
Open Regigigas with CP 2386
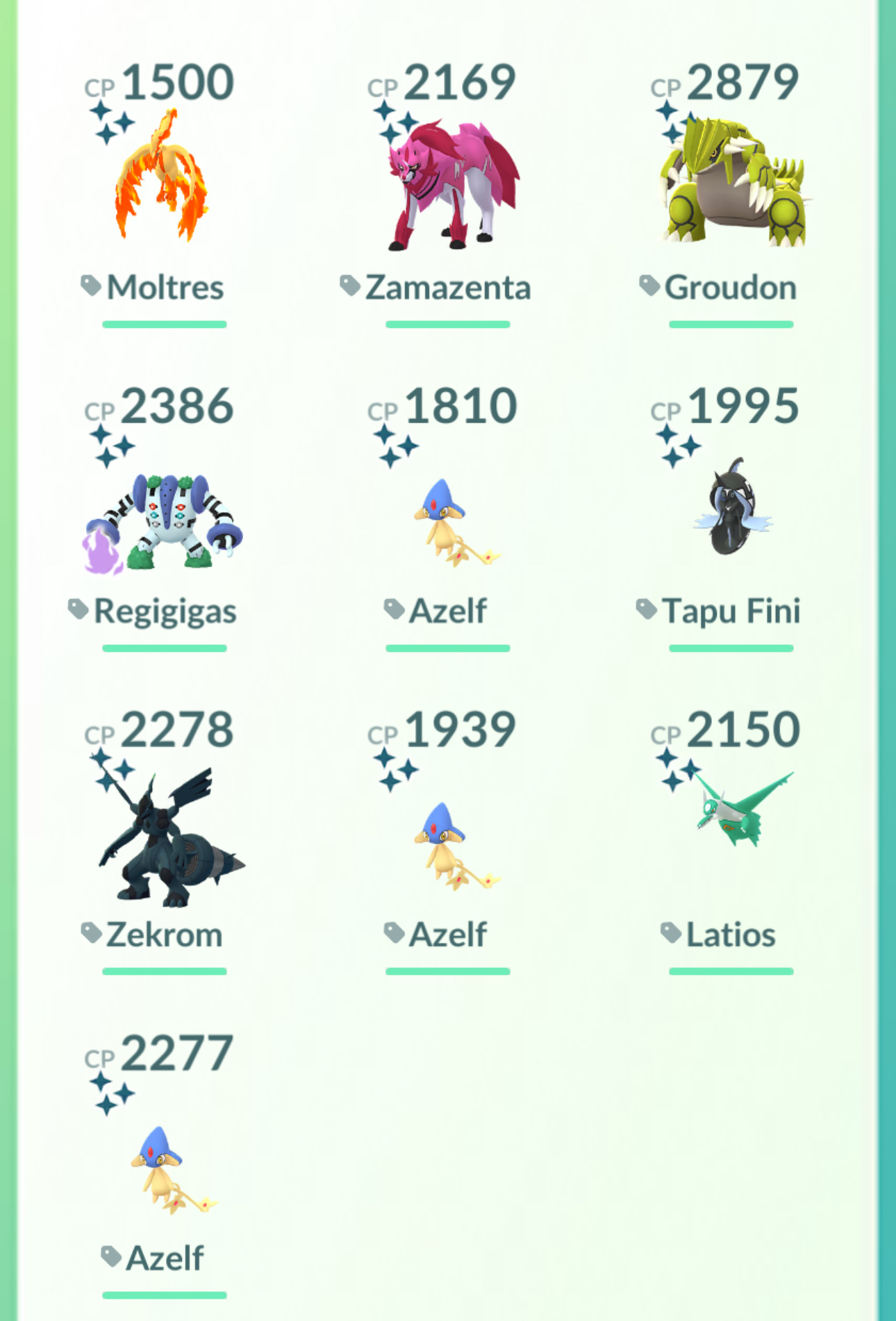[164, 521]
